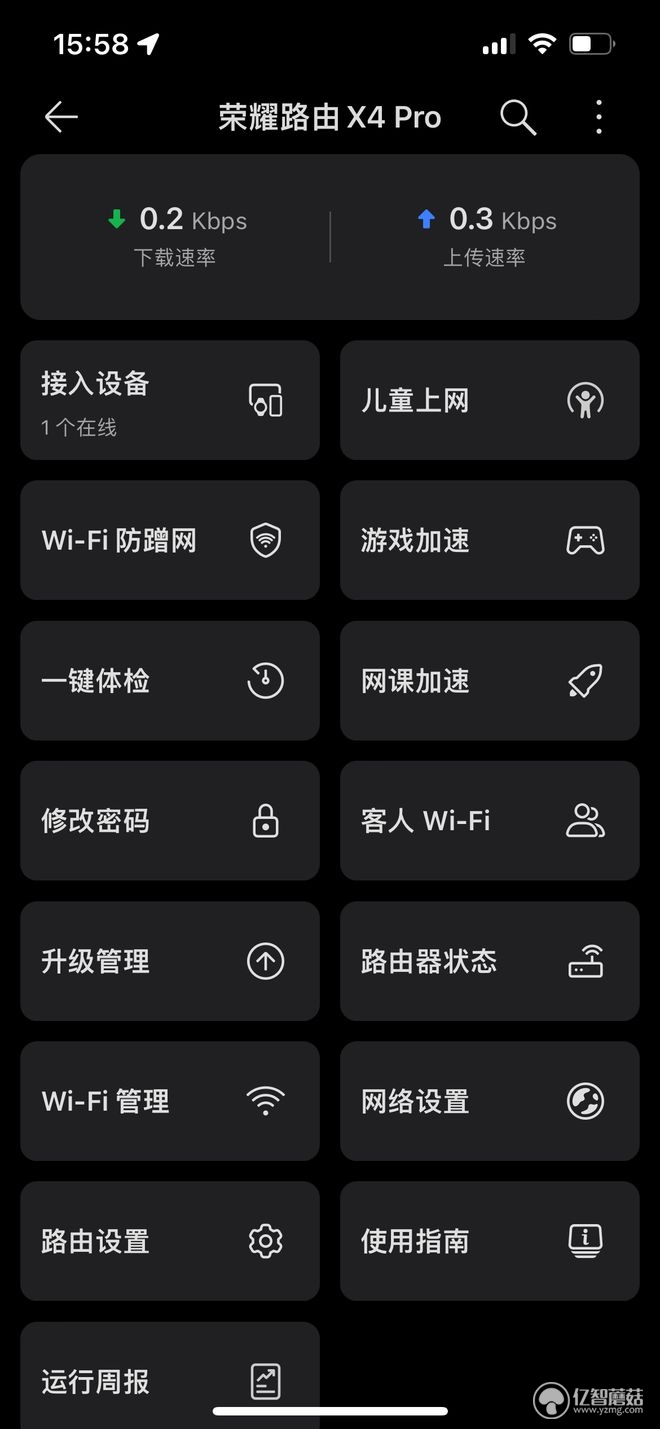The width and height of the screenshot is (660, 1429).
Task: Go back with the arrow icon
Action: [61, 118]
